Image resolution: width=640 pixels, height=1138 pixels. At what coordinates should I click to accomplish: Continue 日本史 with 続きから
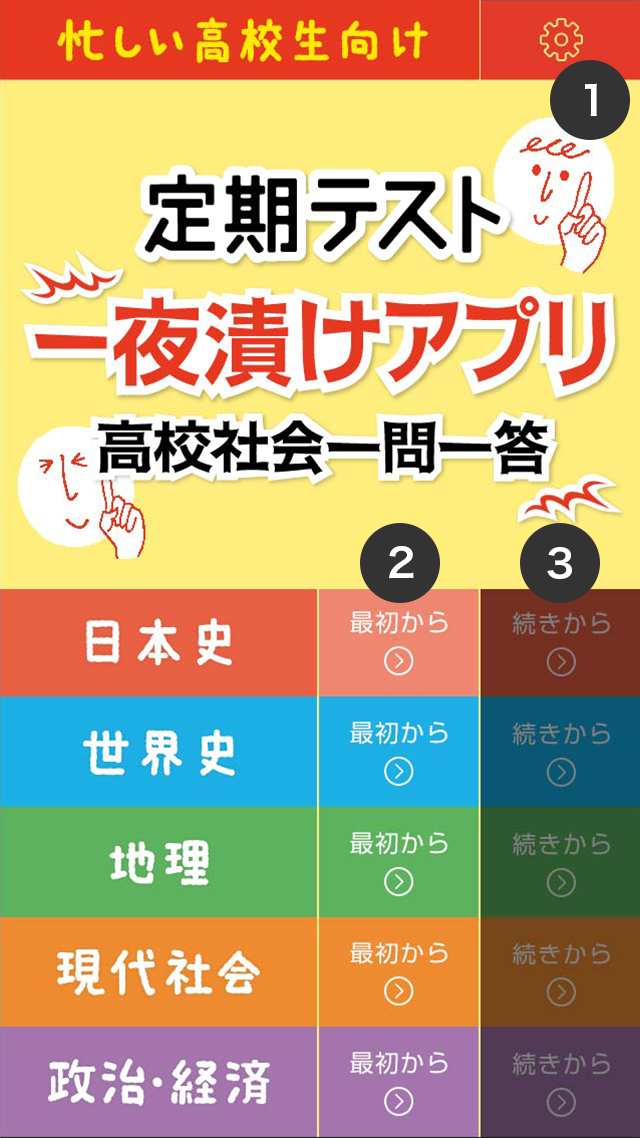point(560,642)
